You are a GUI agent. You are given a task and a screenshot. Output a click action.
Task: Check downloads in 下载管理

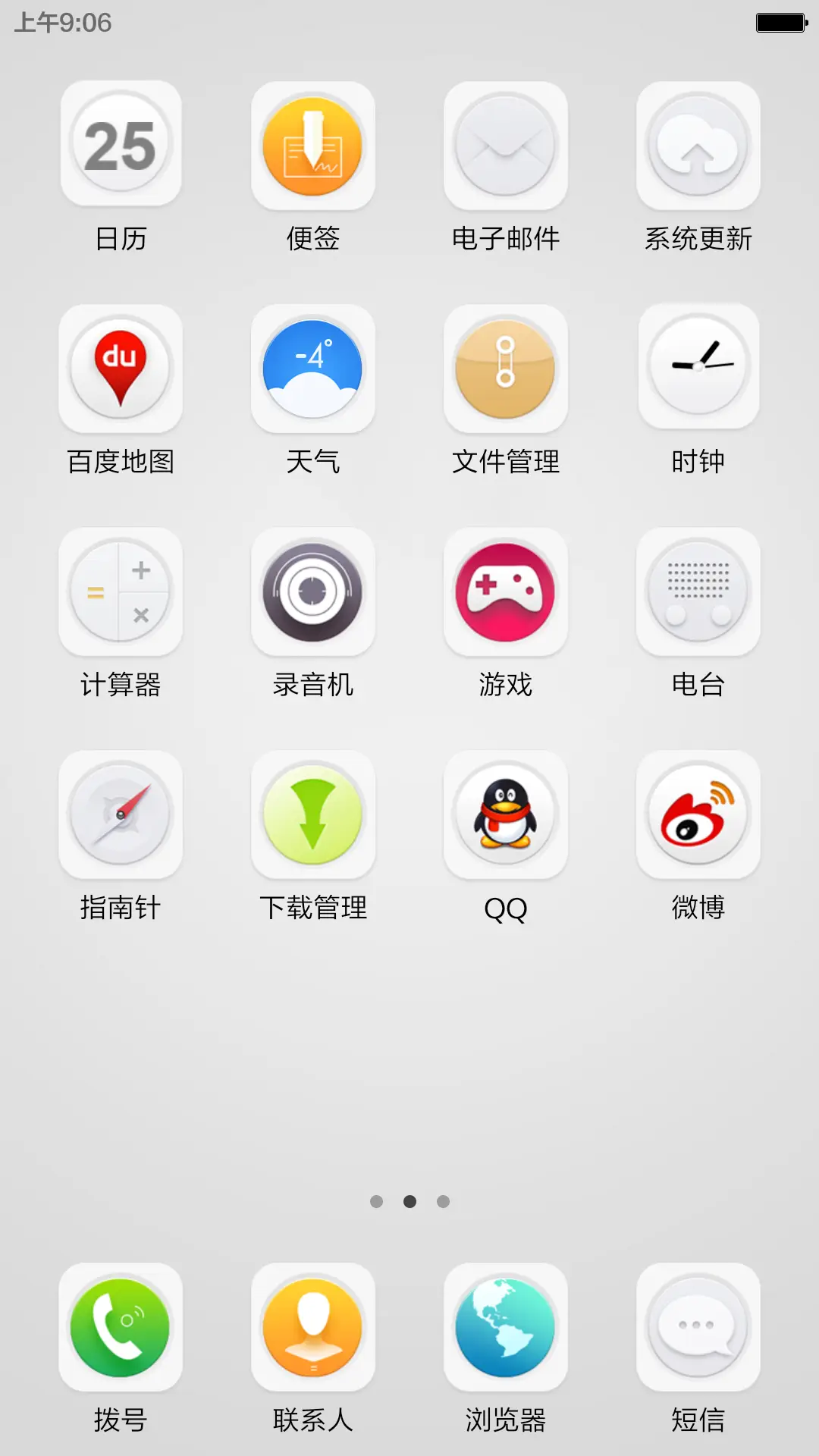click(313, 814)
